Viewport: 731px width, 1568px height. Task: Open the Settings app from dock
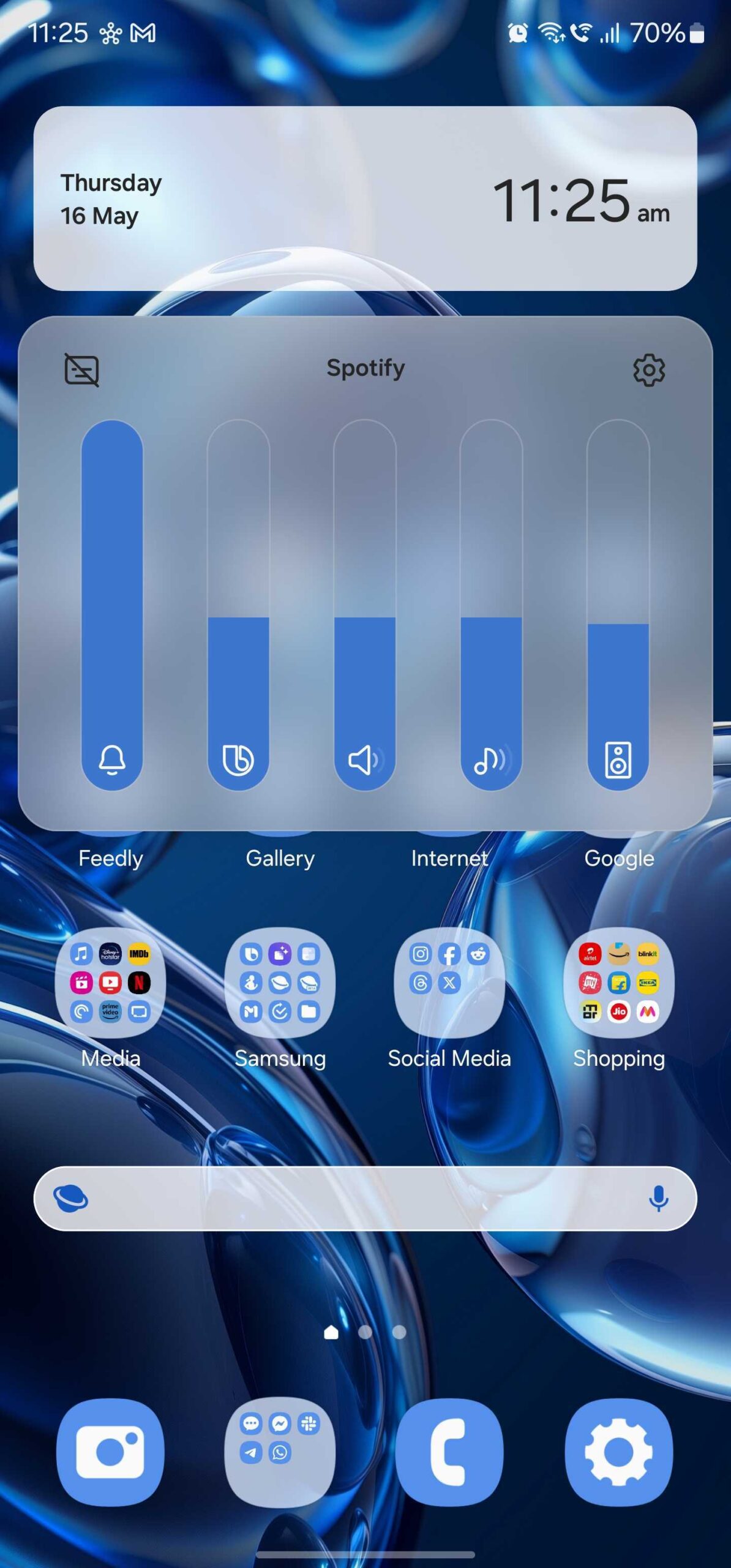(x=618, y=1452)
